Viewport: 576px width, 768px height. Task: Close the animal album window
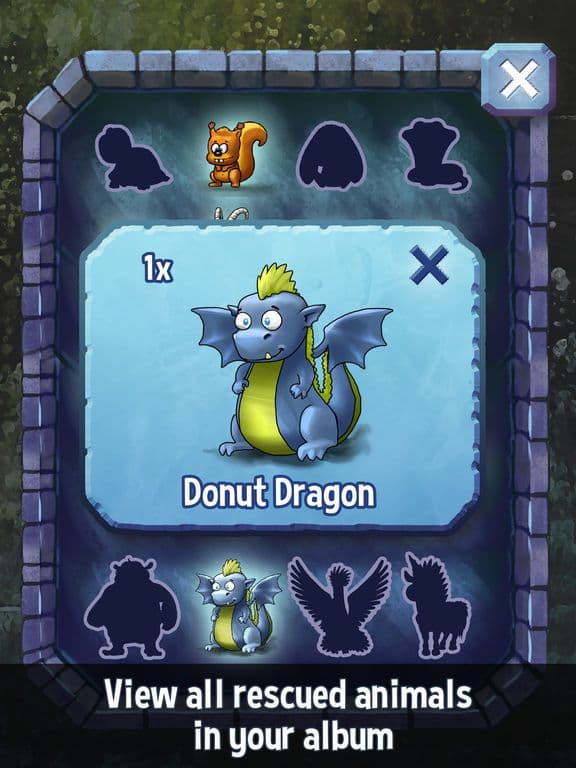coord(519,79)
